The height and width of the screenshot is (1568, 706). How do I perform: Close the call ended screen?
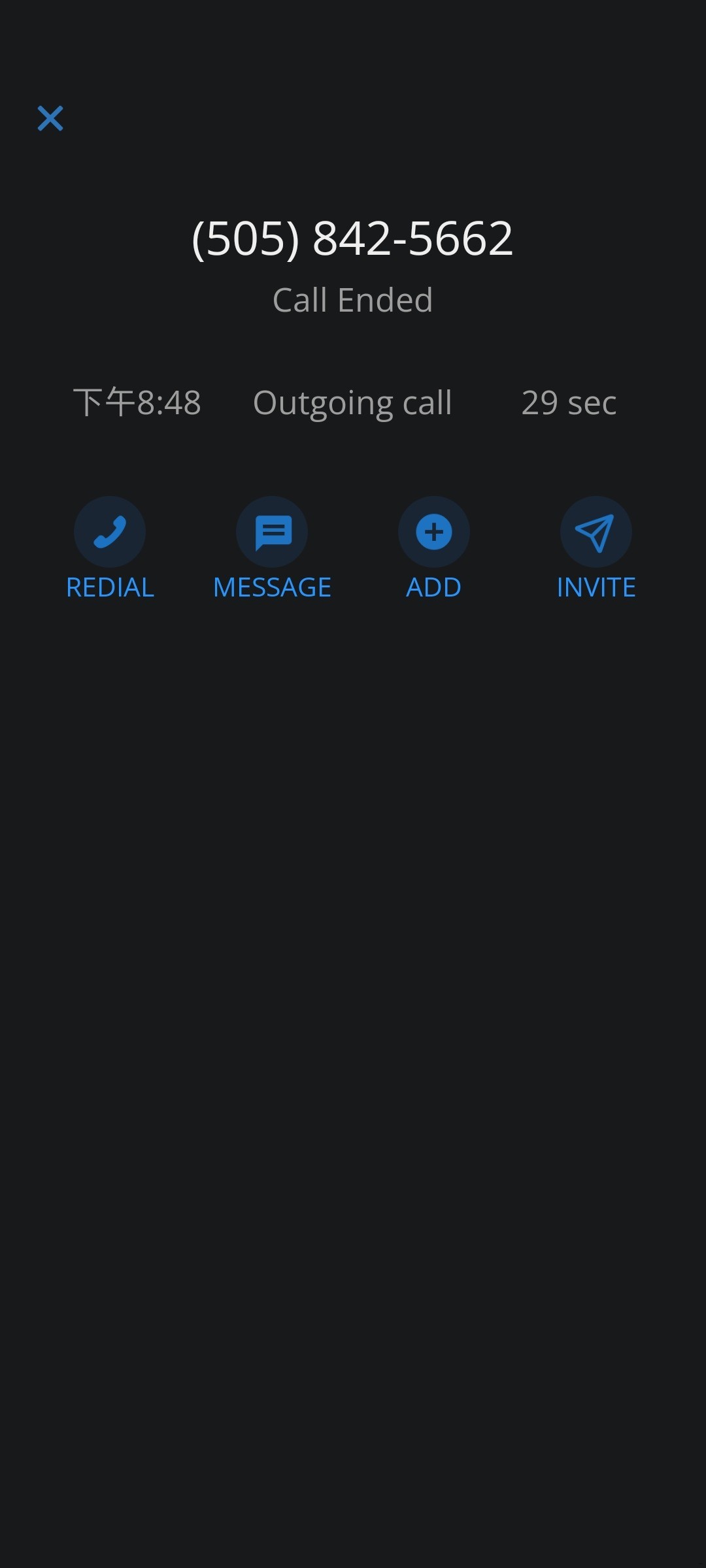click(x=50, y=118)
